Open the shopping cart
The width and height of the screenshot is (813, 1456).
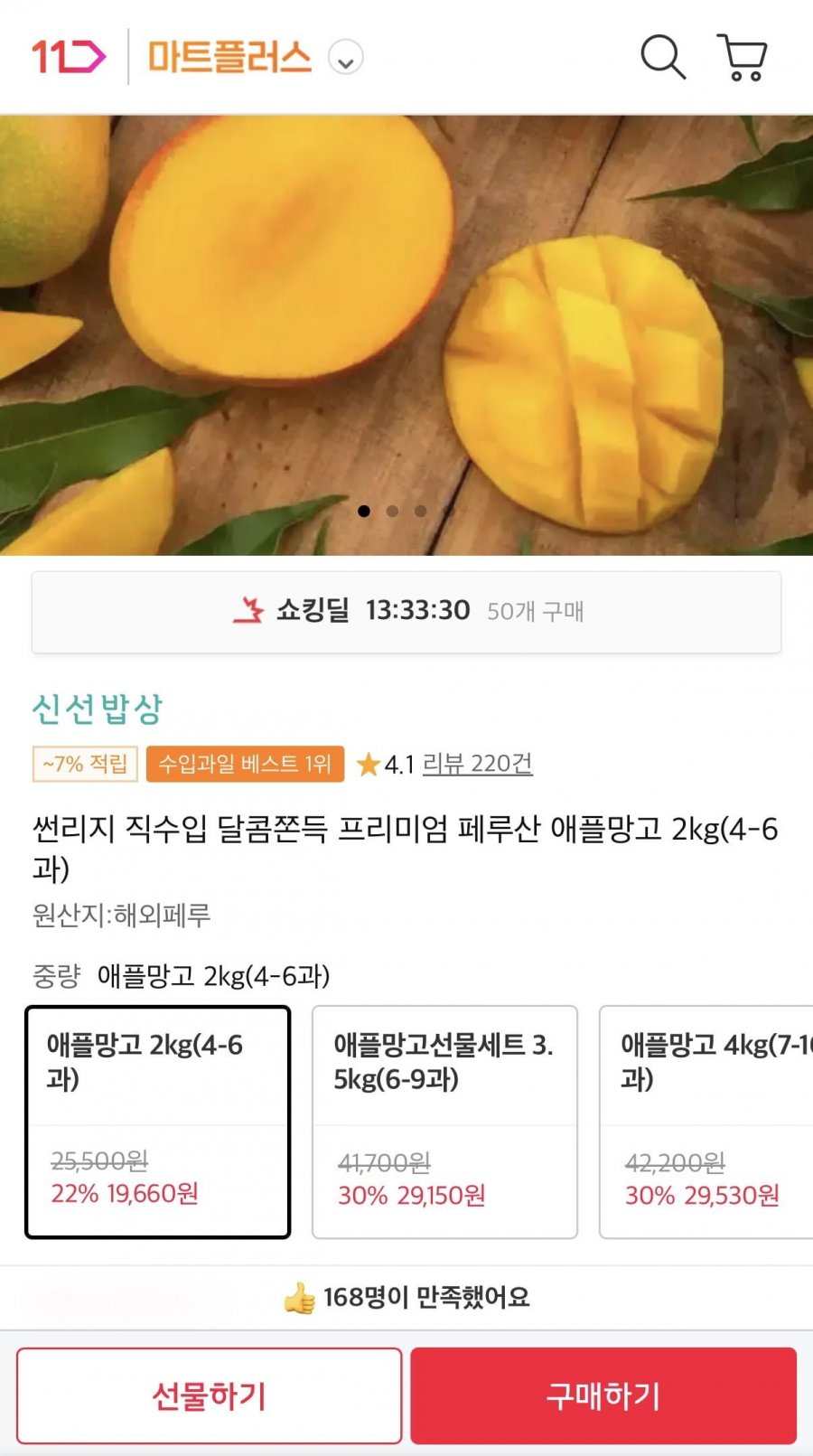pos(742,58)
